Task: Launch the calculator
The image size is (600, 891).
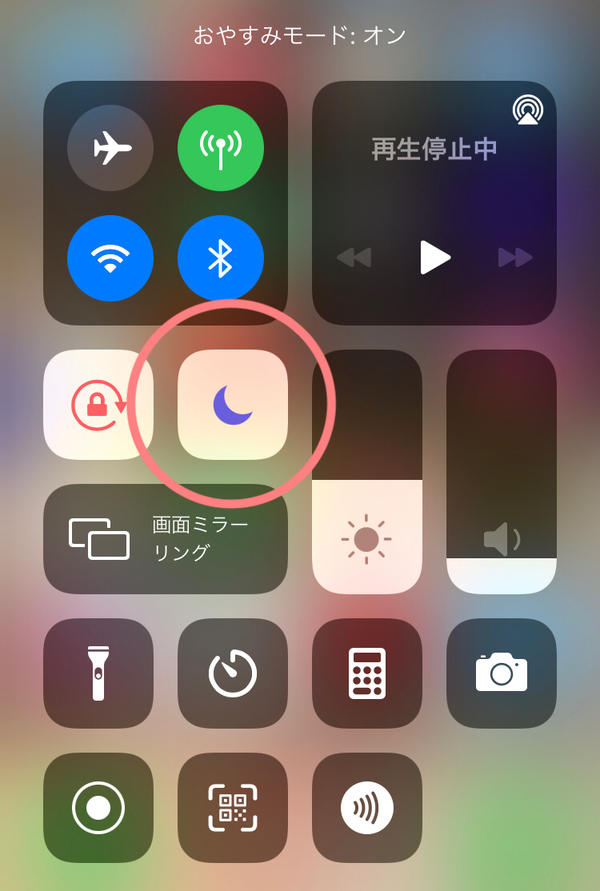Action: click(x=367, y=673)
